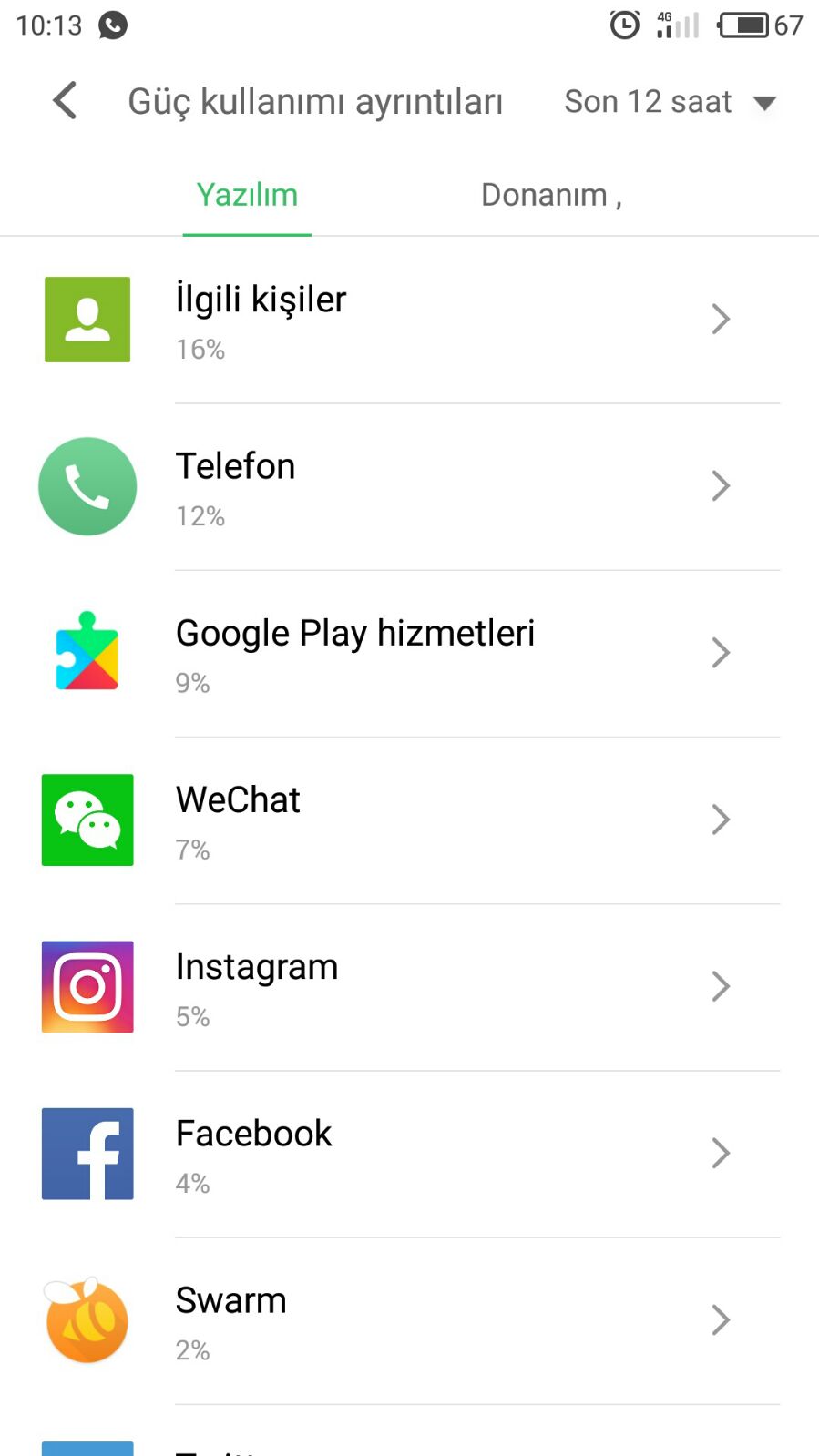The image size is (819, 1456).
Task: Open WeChat power usage row
Action: coord(410,820)
